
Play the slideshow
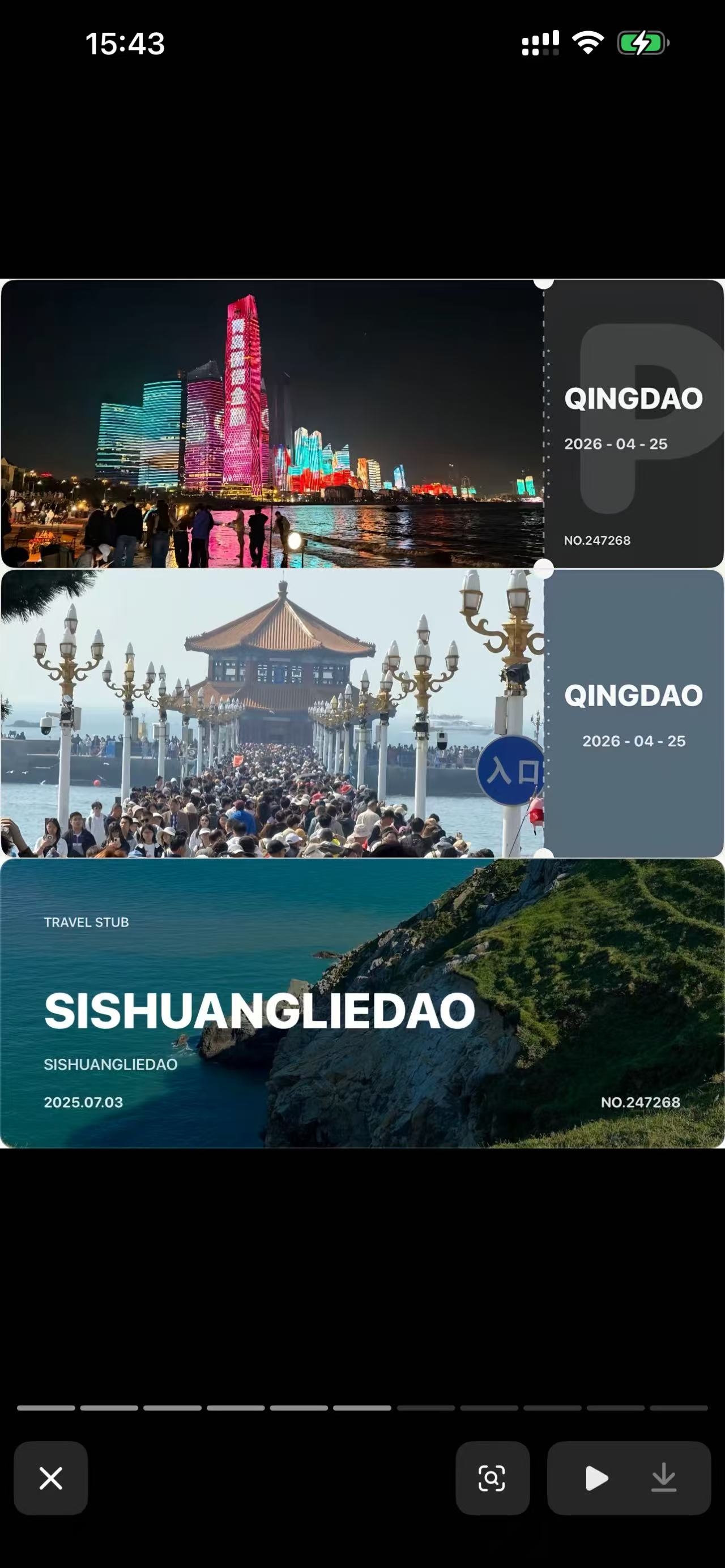click(596, 1478)
